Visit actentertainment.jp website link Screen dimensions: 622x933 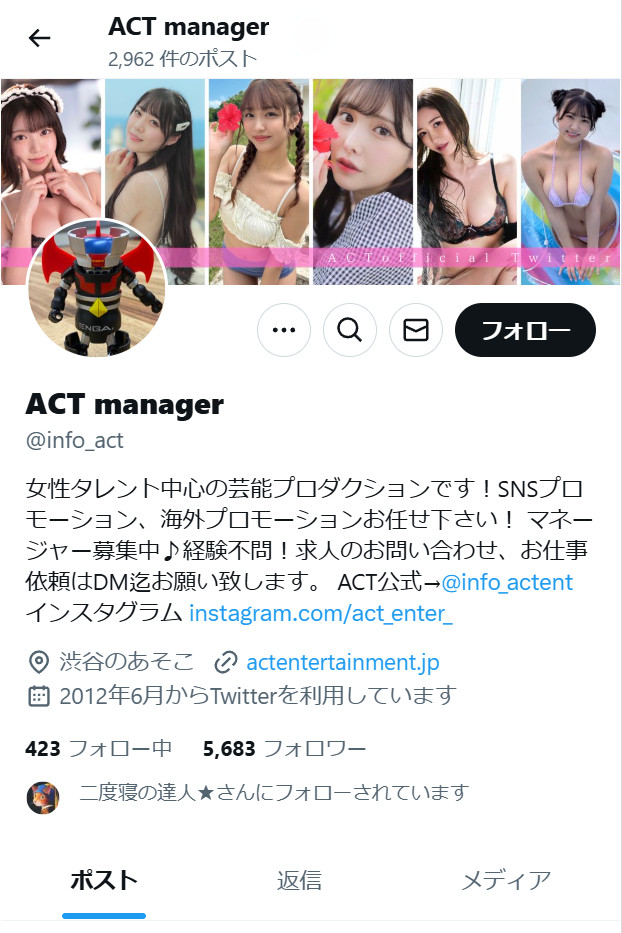(342, 662)
